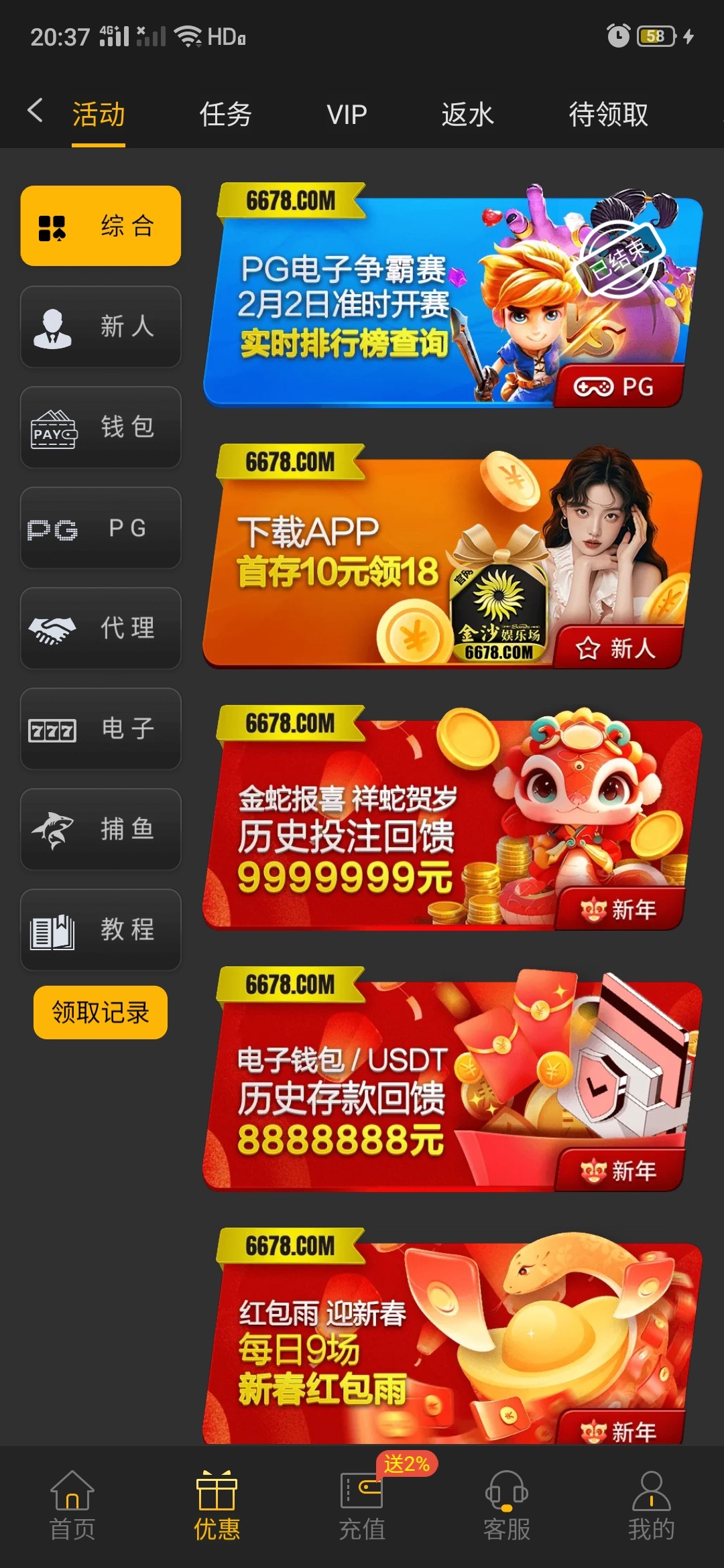
Task: Open 客服 customer service
Action: 507,1504
